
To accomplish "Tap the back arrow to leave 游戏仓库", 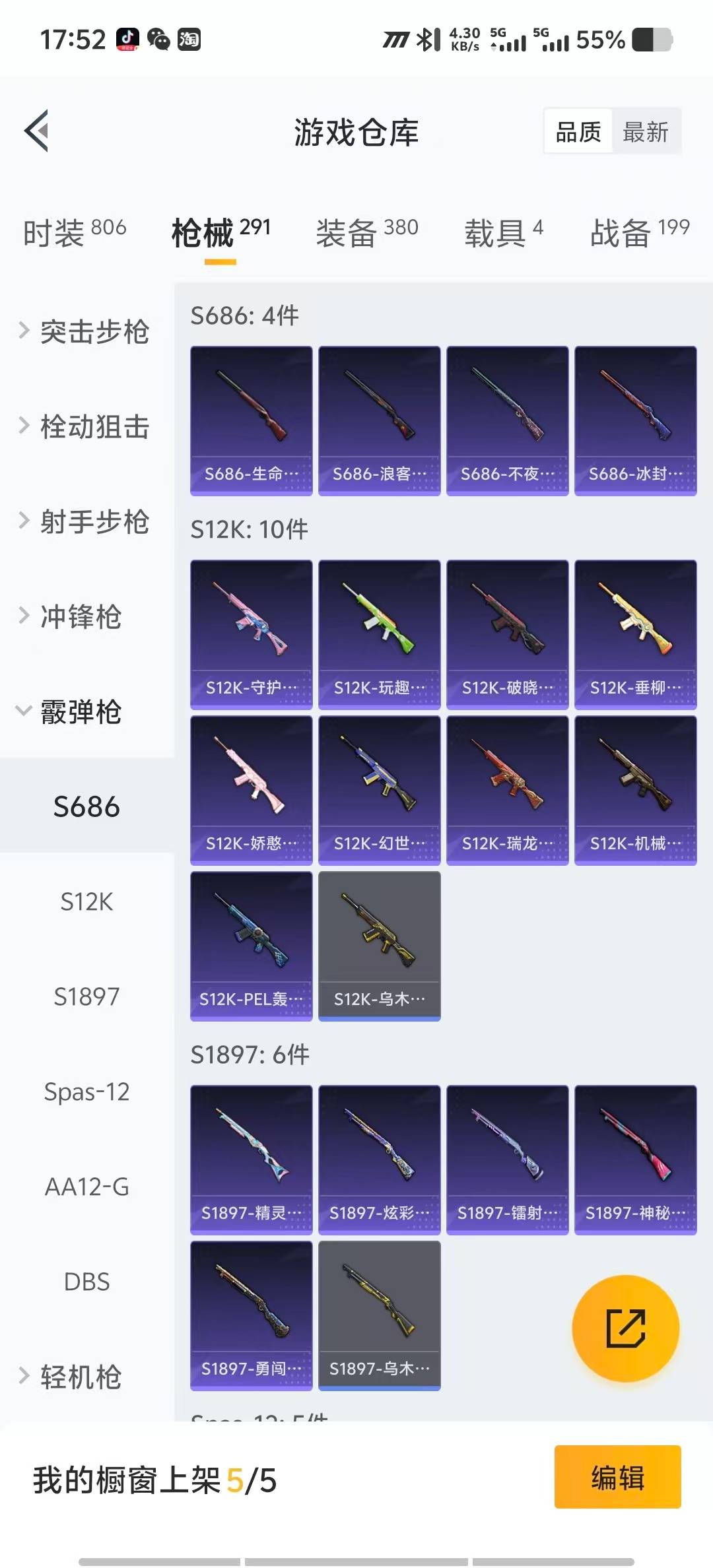I will (36, 130).
